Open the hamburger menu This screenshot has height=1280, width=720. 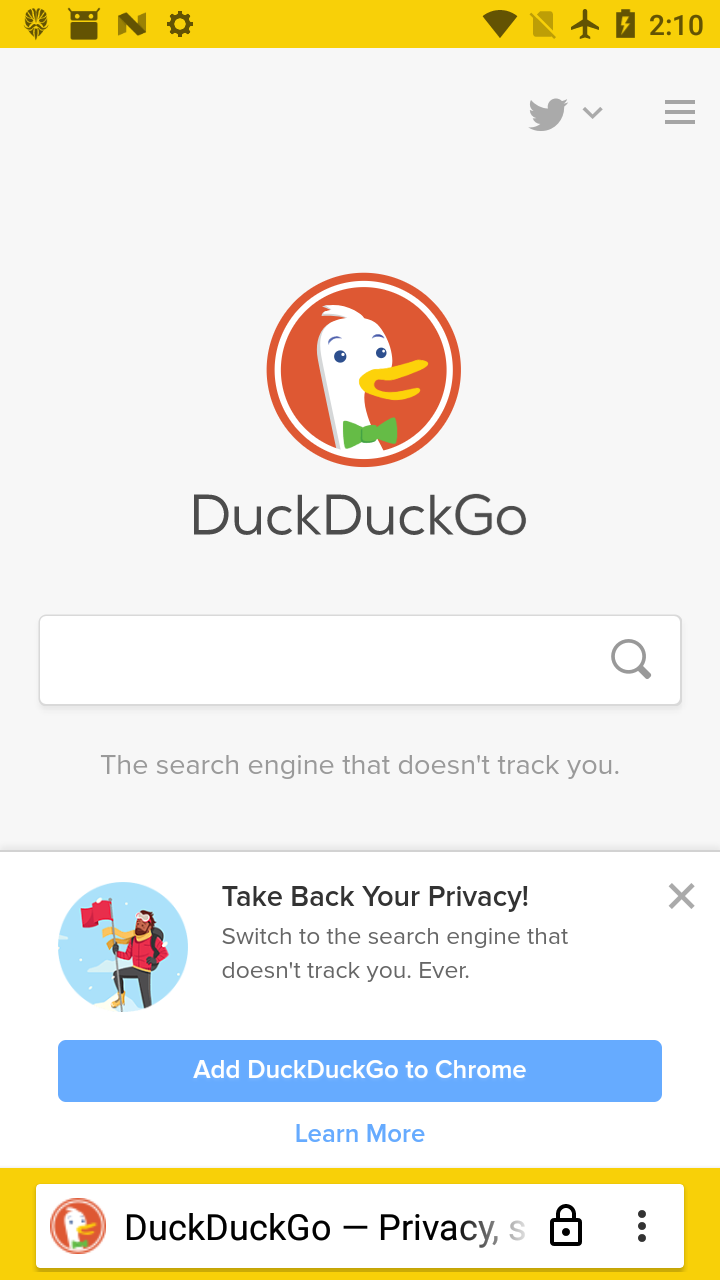click(679, 112)
